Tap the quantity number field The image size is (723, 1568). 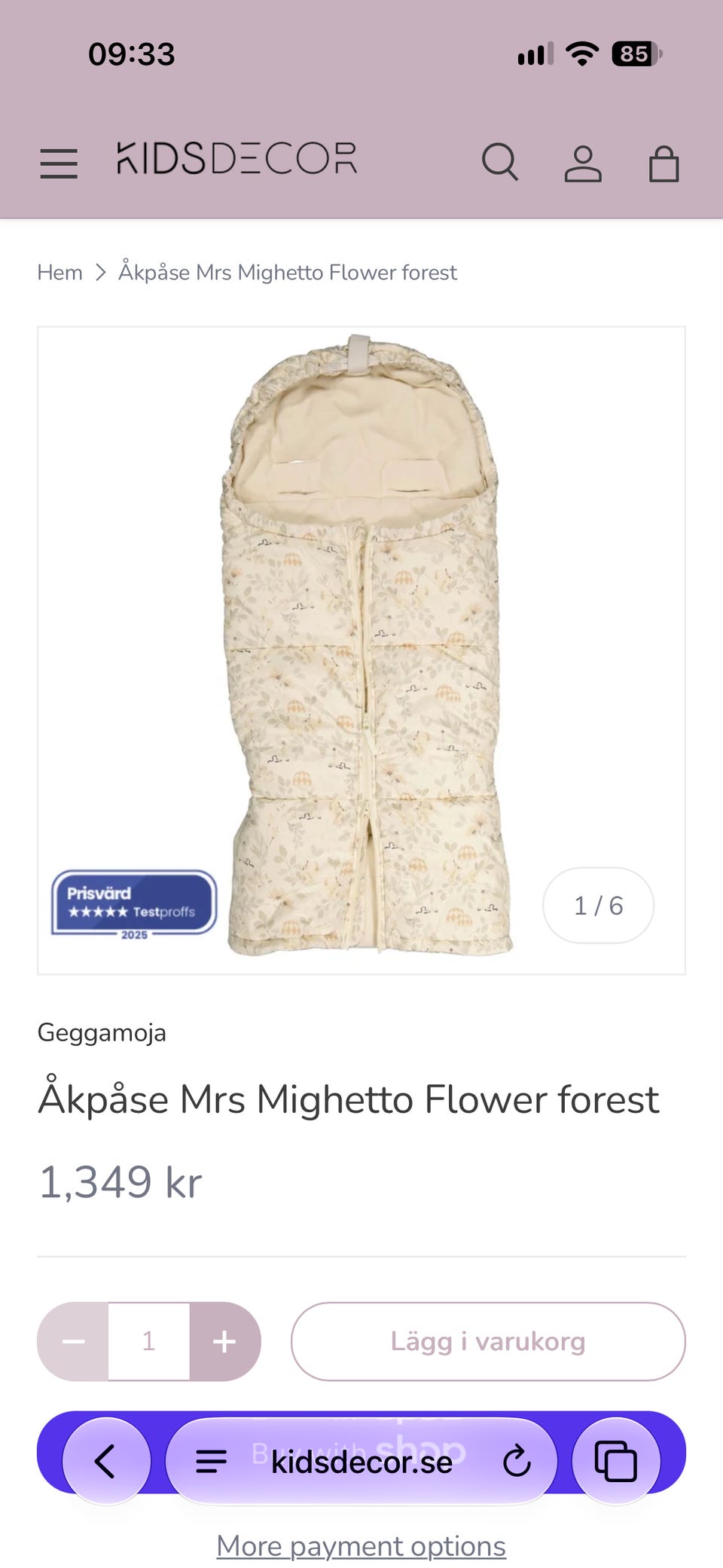(149, 1341)
